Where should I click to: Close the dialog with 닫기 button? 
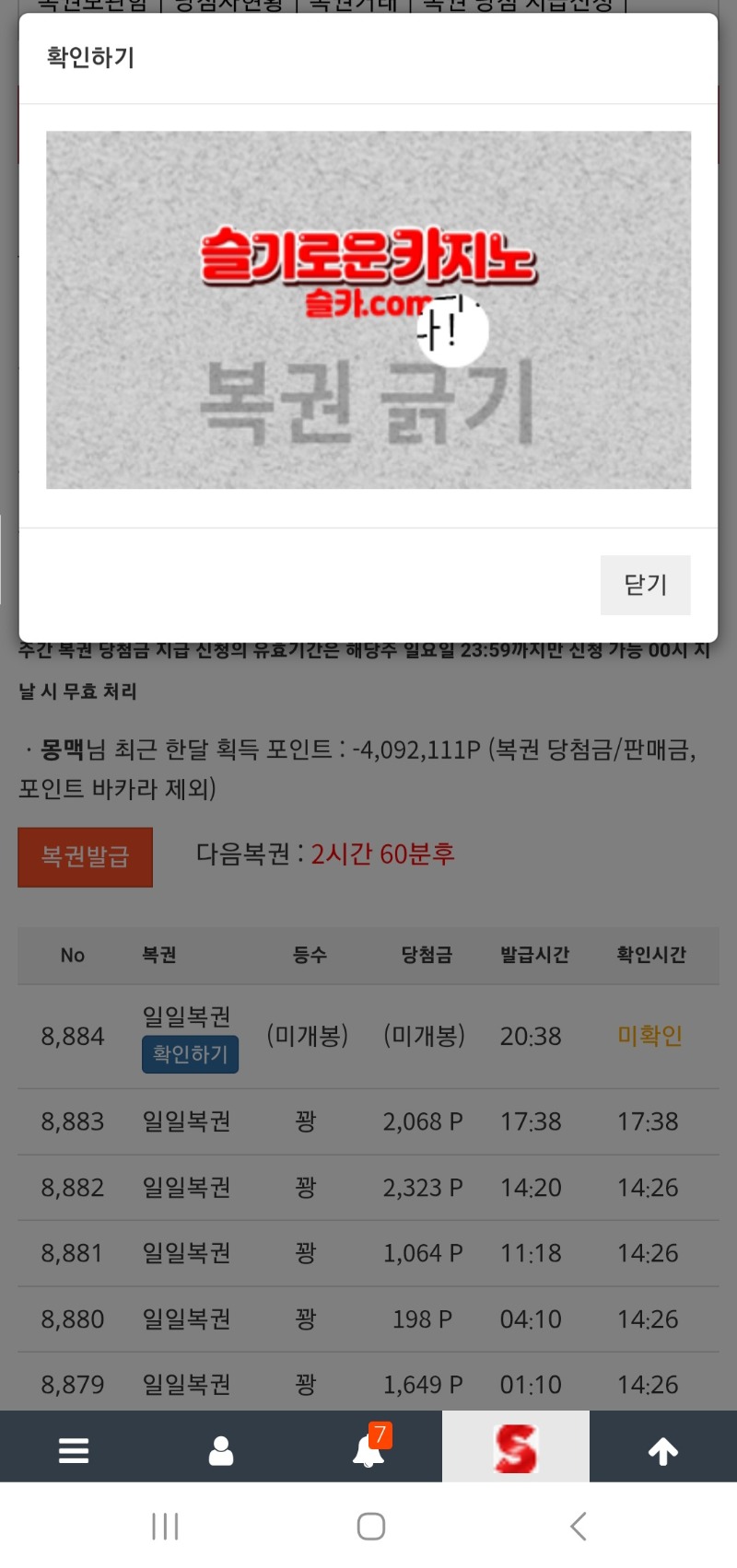coord(645,585)
